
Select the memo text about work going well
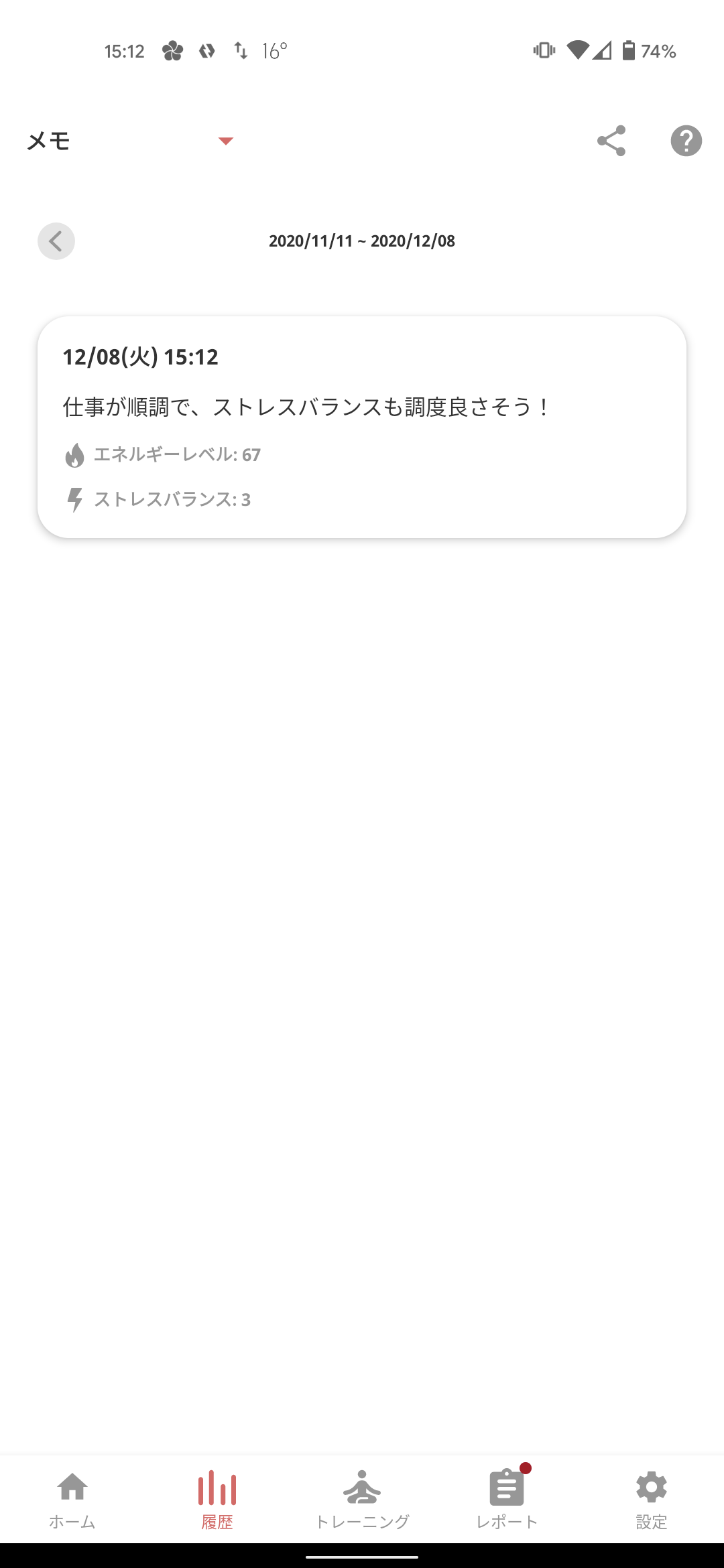305,405
